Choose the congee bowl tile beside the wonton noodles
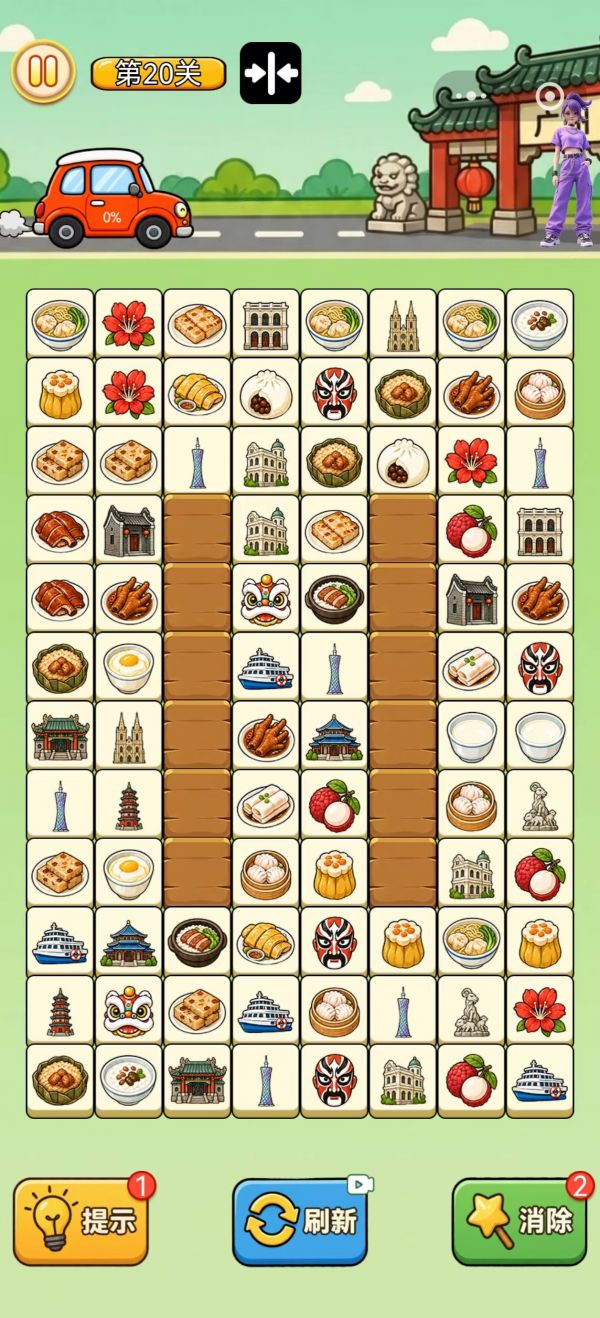Screen dimensions: 600x1318 [x=540, y=323]
